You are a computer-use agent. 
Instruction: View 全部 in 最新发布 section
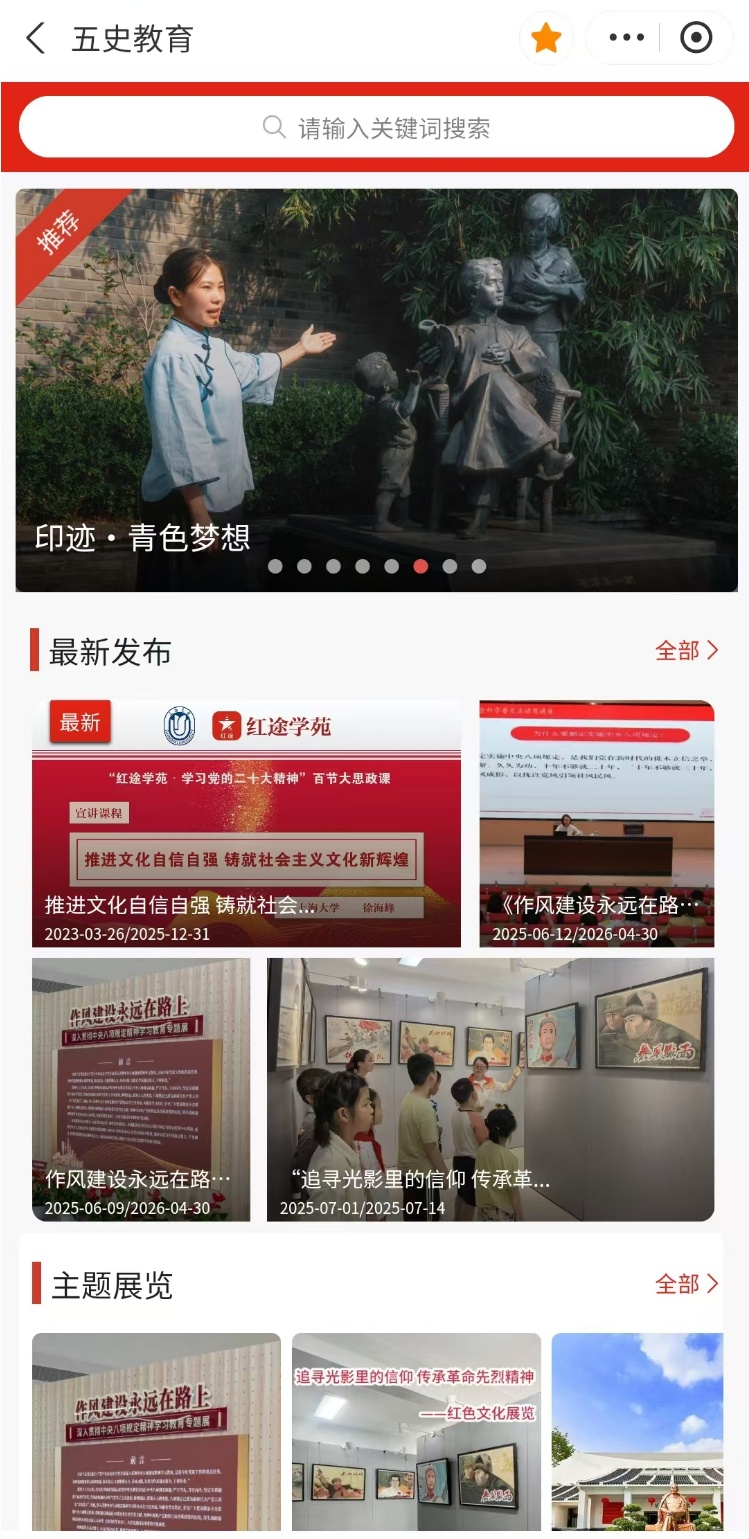(x=687, y=651)
